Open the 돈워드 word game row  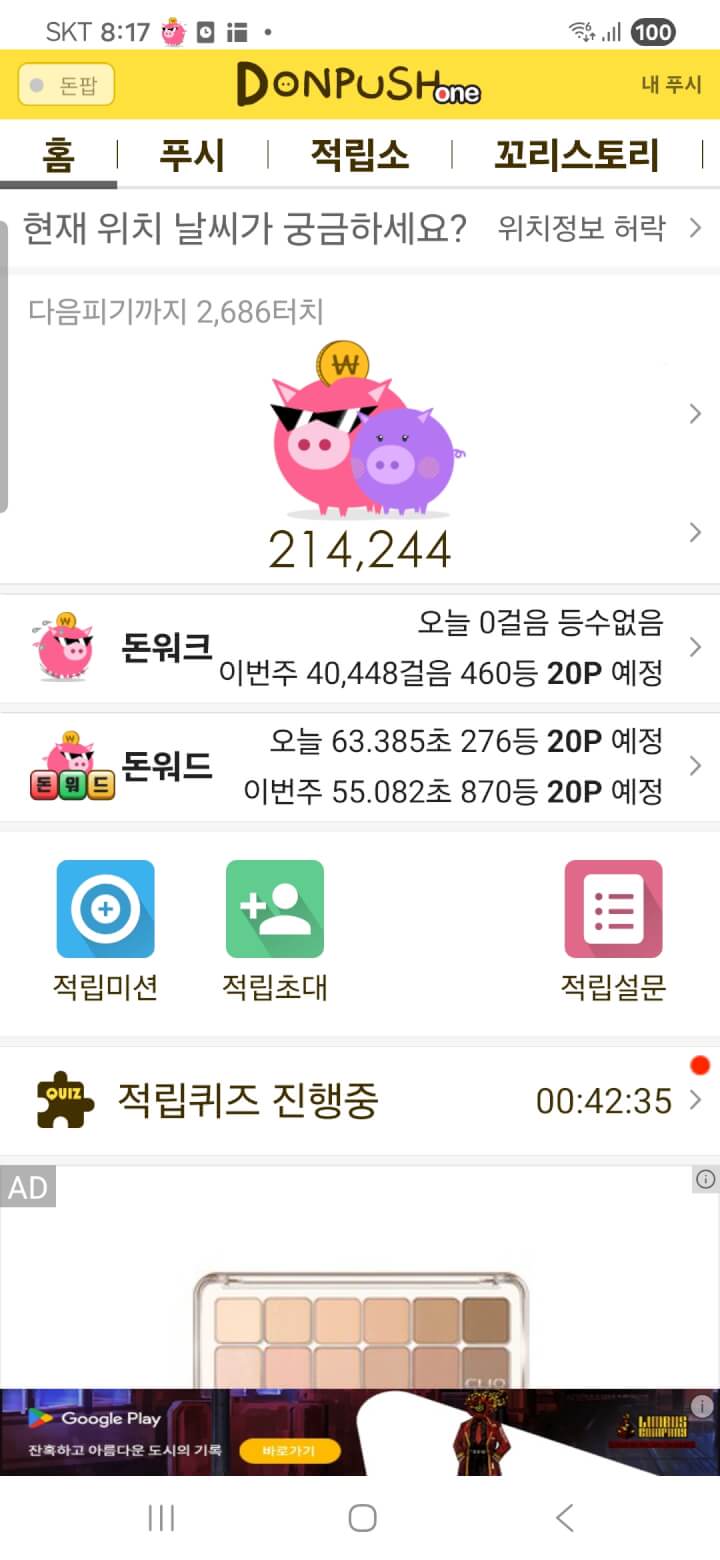tap(360, 767)
